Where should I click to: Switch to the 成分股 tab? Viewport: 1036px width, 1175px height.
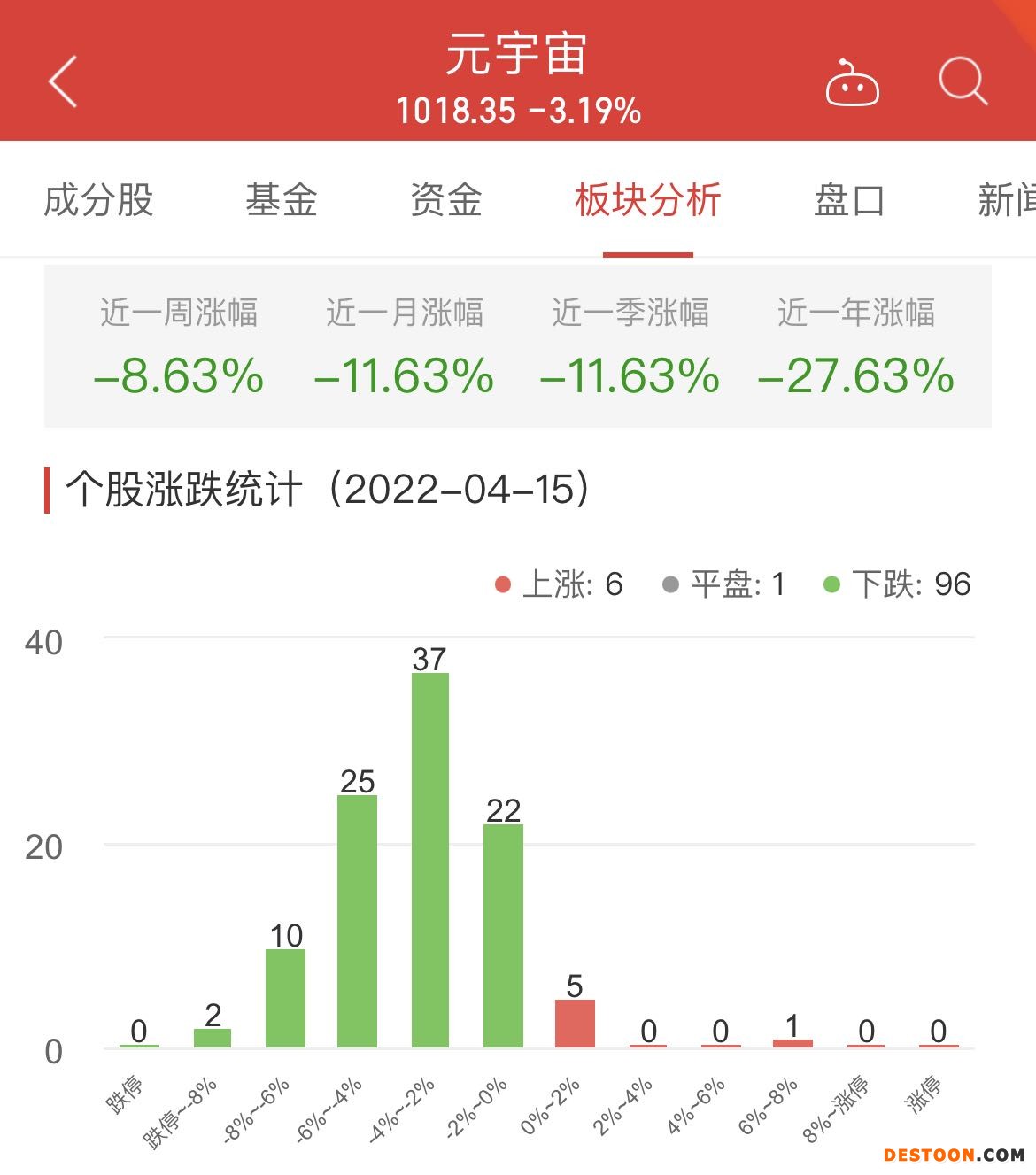pos(98,200)
